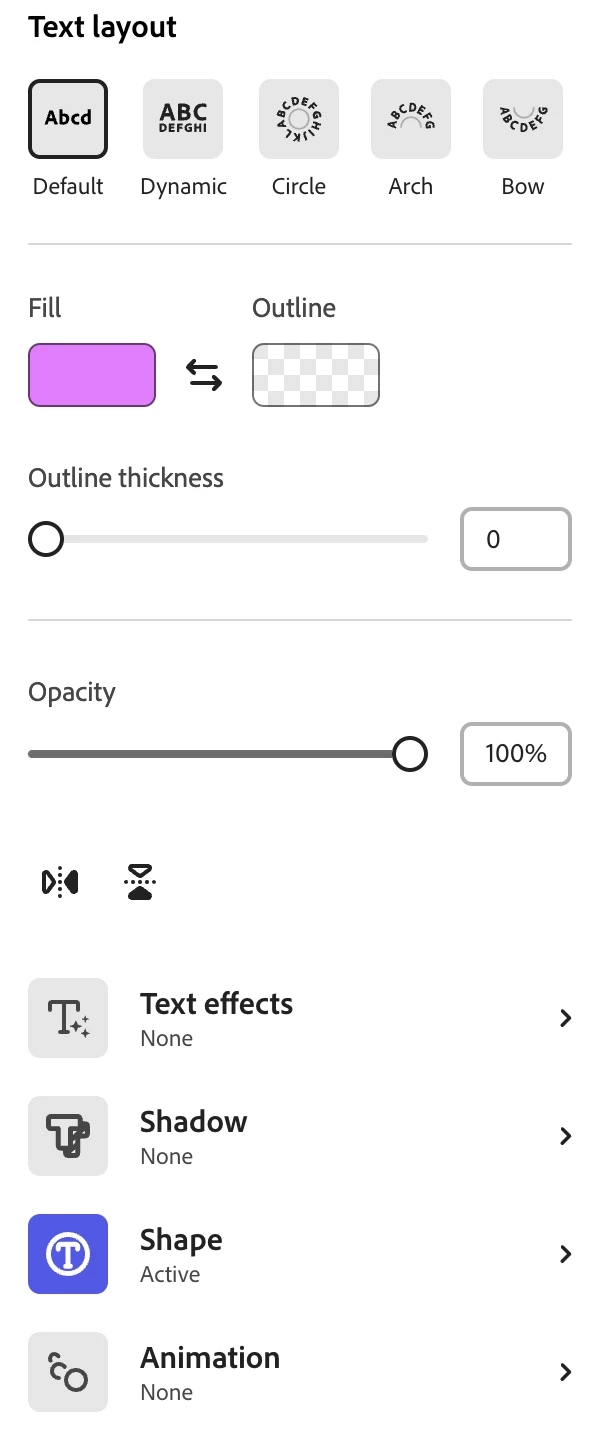Choose the Dynamic text layout
The image size is (600, 1454).
point(183,119)
